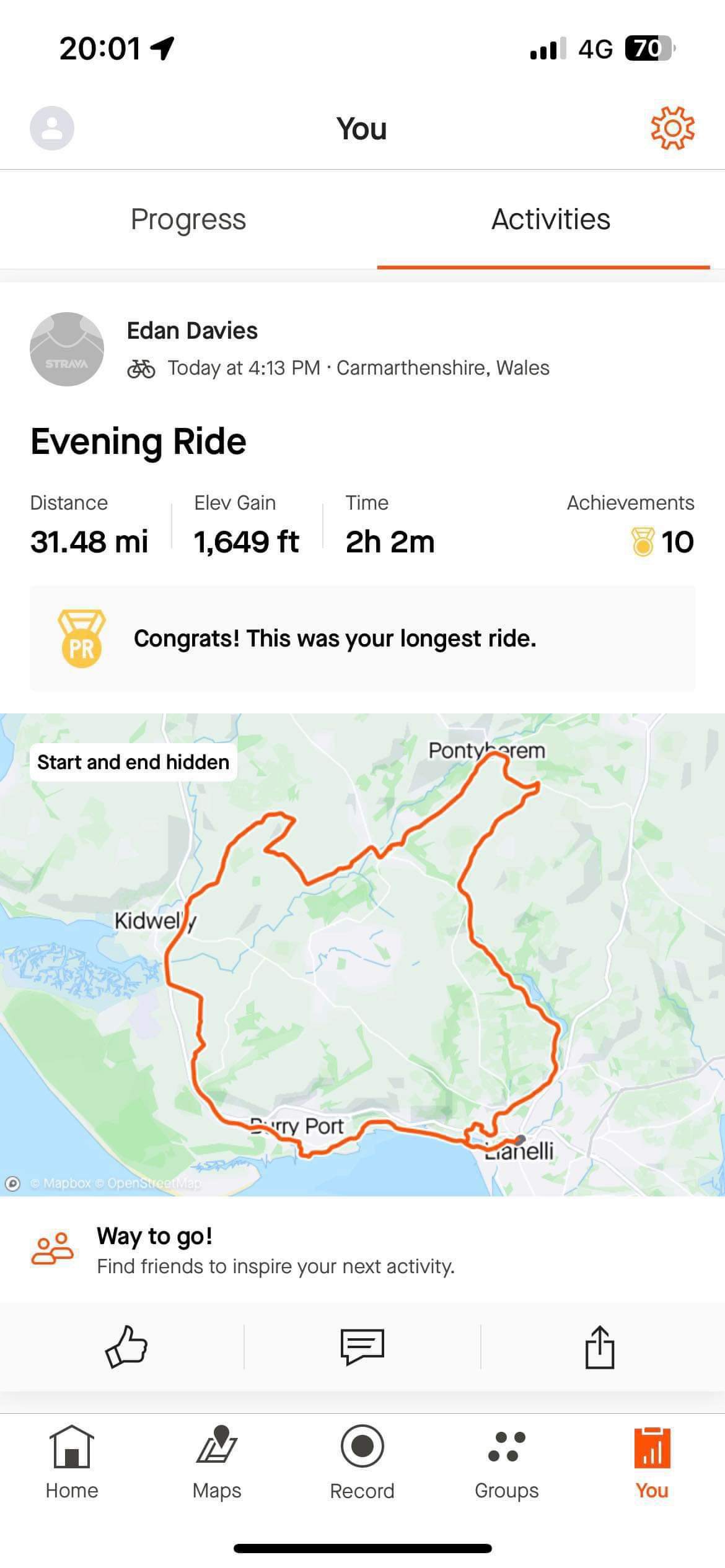Give kudos to the Evening Ride

click(126, 1346)
